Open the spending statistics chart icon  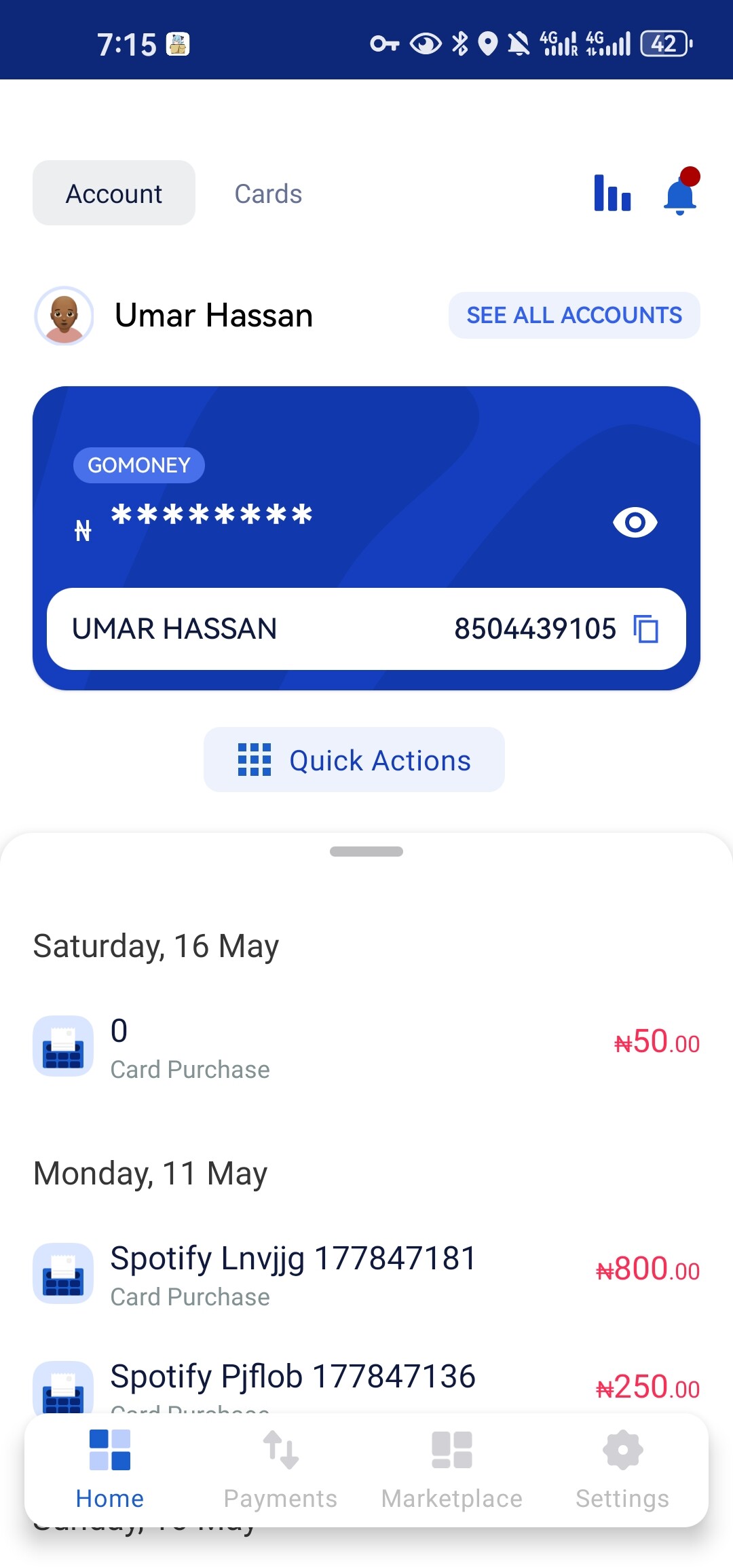(612, 193)
